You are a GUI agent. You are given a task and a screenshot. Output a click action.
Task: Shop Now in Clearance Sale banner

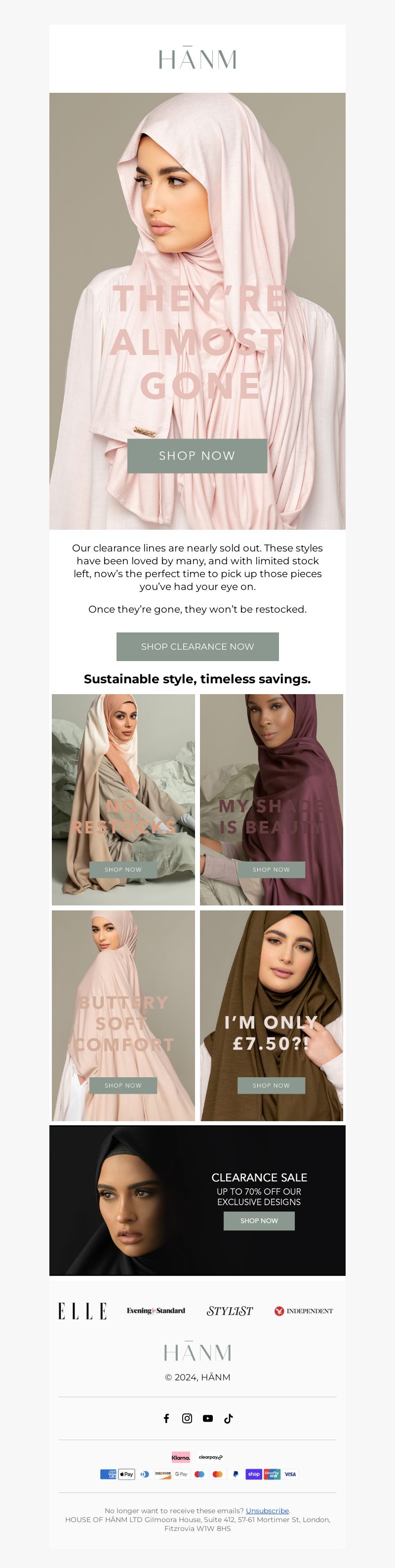259,1220
